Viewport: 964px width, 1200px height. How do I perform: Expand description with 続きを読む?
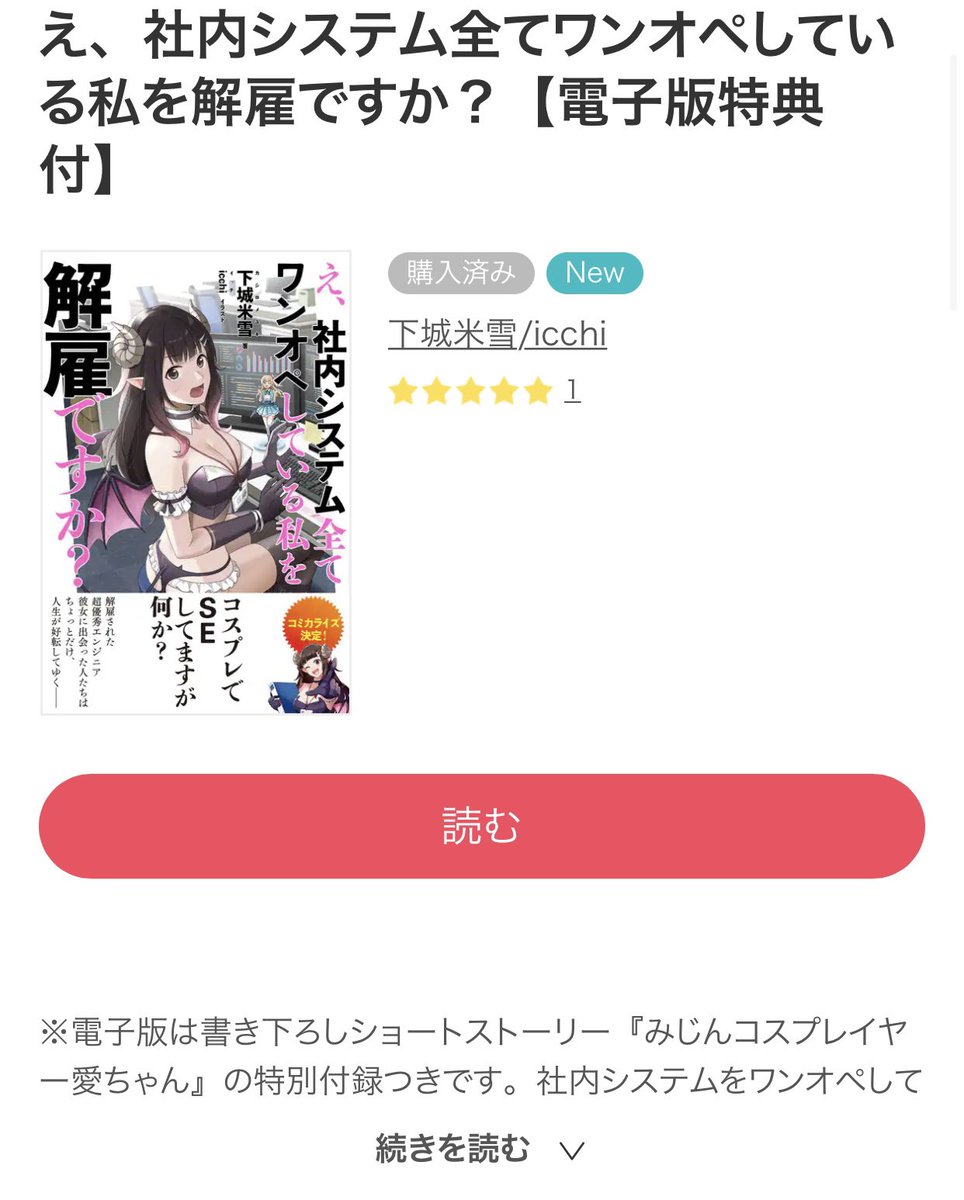click(x=480, y=1149)
